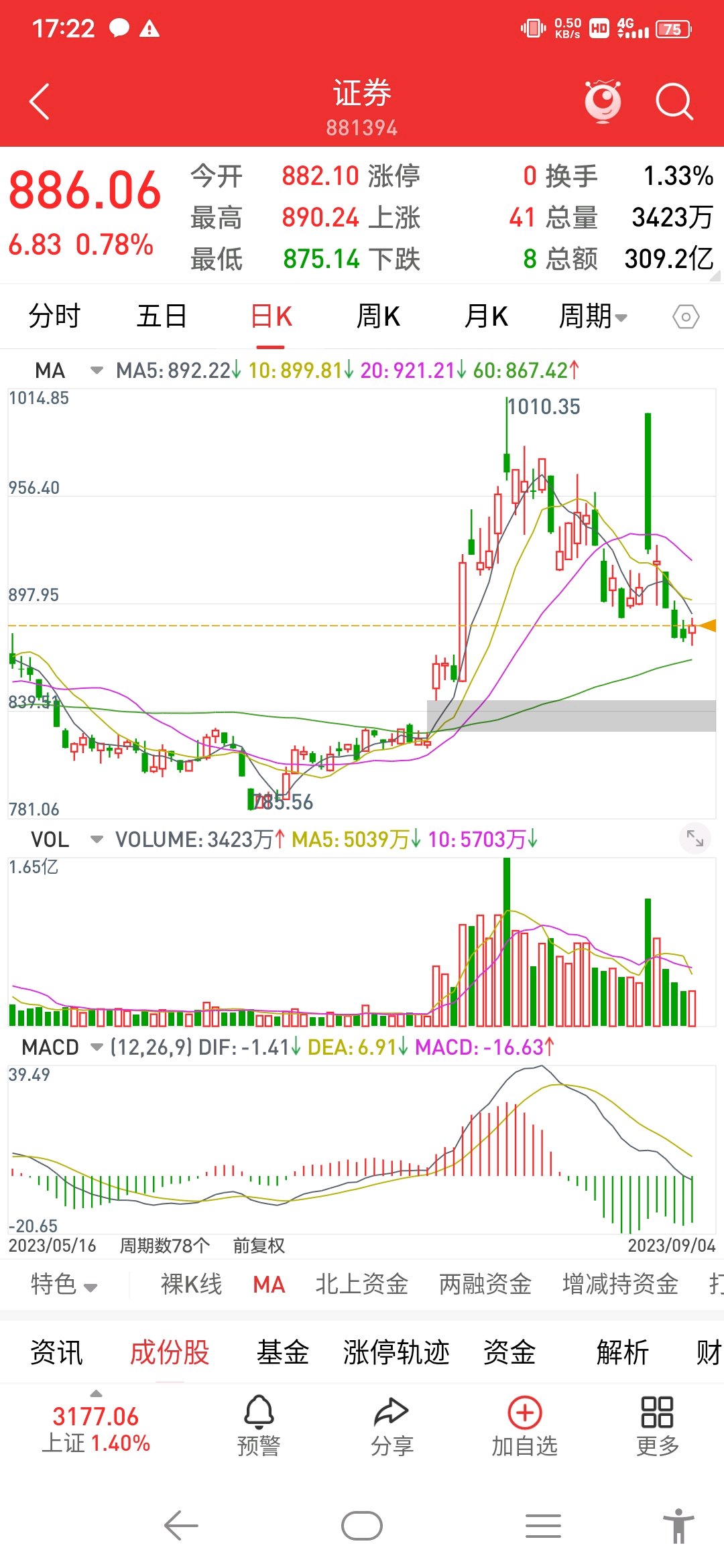
Task: Switch to the 五日 chart tab
Action: pos(162,316)
